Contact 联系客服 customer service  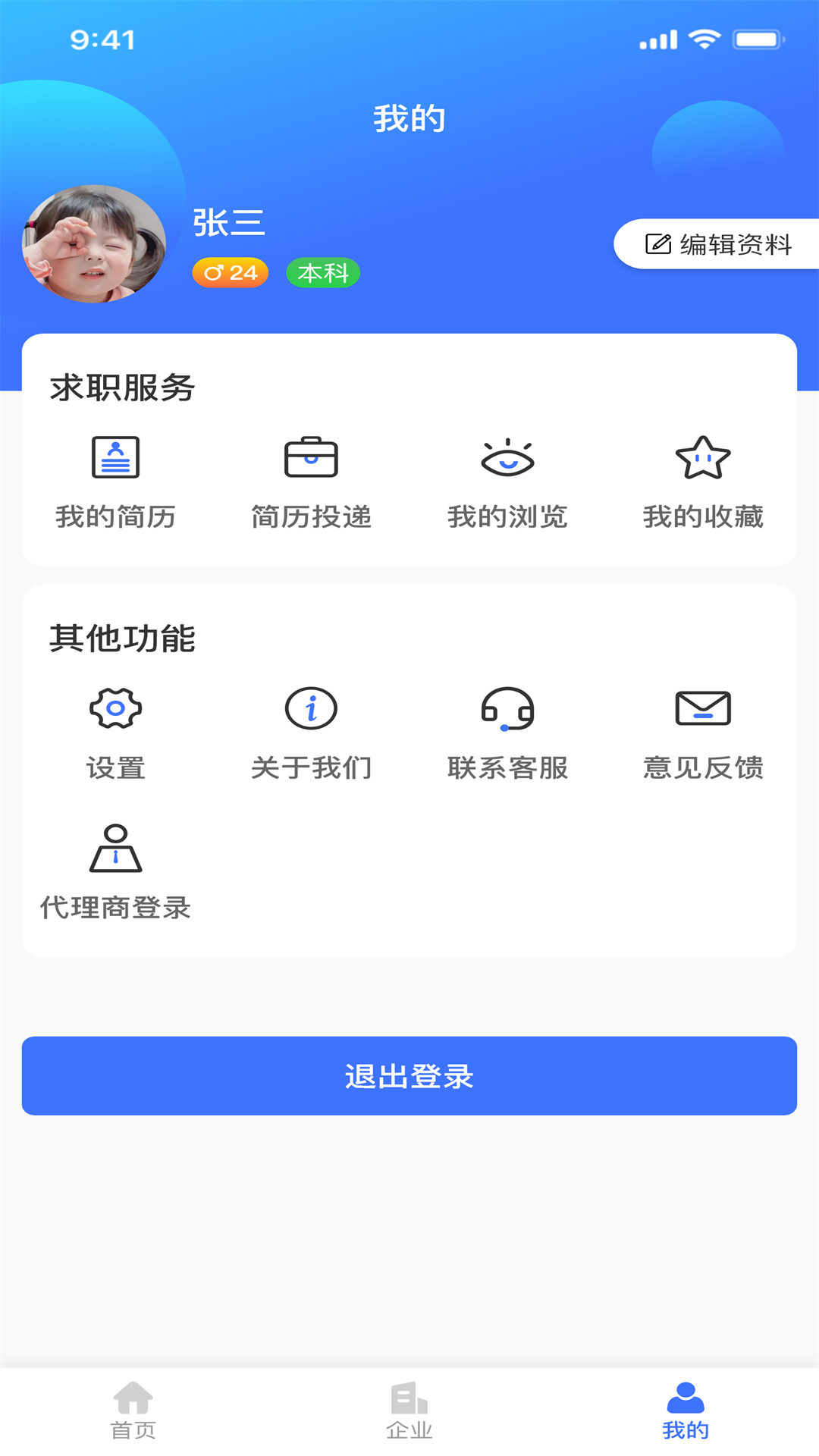[x=507, y=733]
